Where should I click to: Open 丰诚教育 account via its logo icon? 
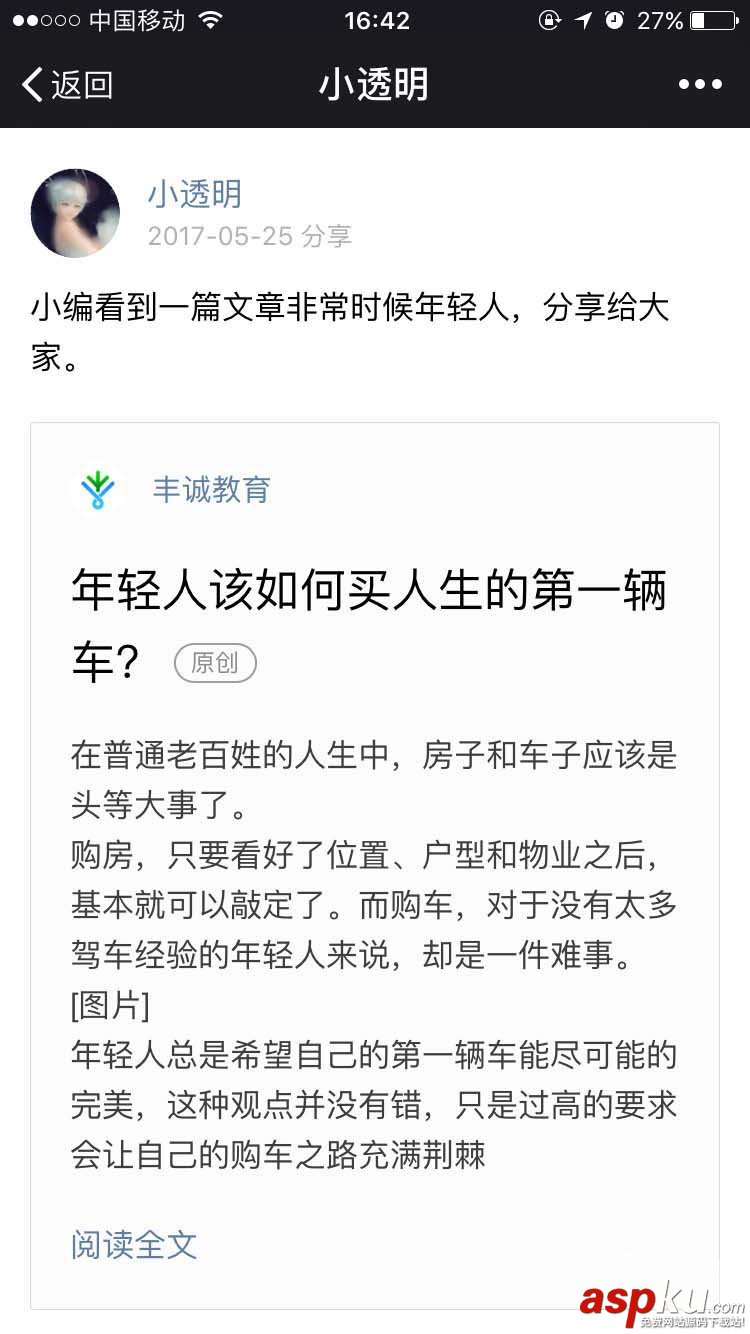97,489
